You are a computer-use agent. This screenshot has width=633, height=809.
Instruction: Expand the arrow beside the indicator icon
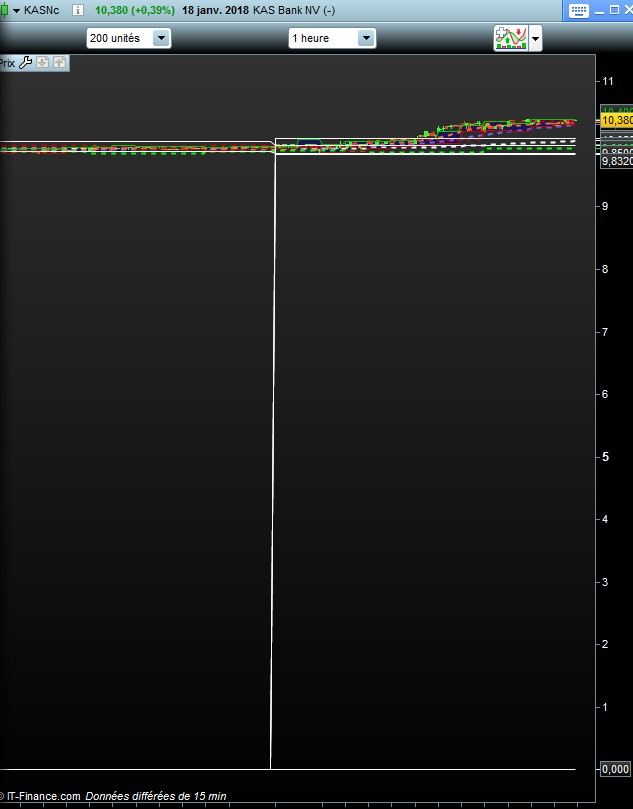[x=537, y=39]
